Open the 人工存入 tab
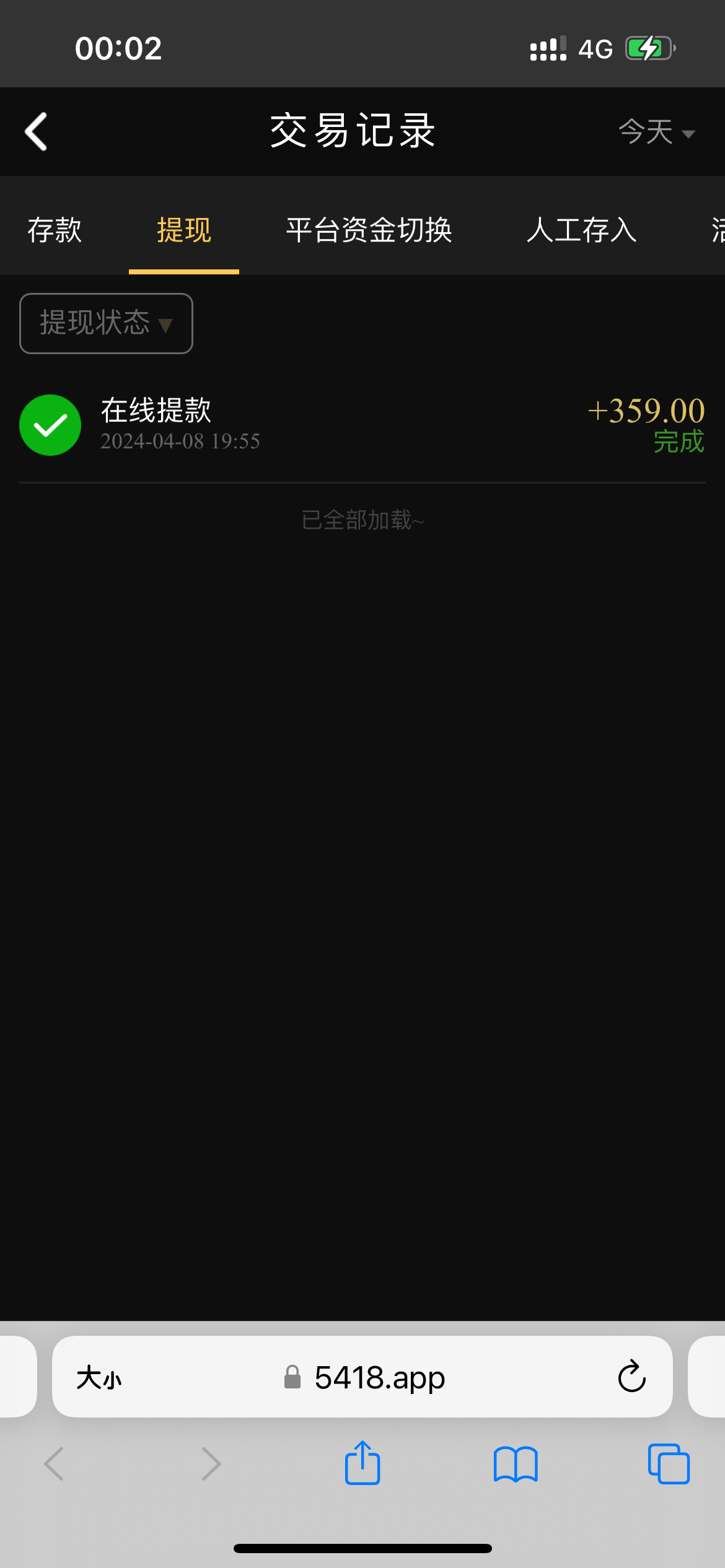The image size is (725, 1568). [x=581, y=230]
